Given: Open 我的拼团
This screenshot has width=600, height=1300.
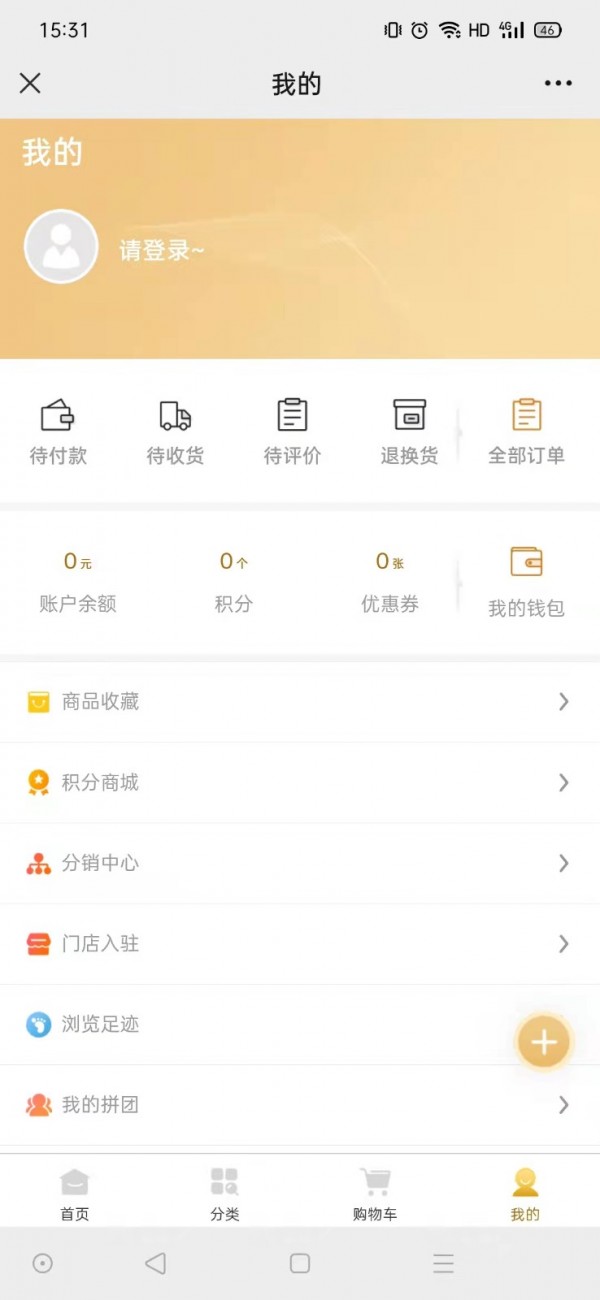Looking at the screenshot, I should (x=300, y=1105).
